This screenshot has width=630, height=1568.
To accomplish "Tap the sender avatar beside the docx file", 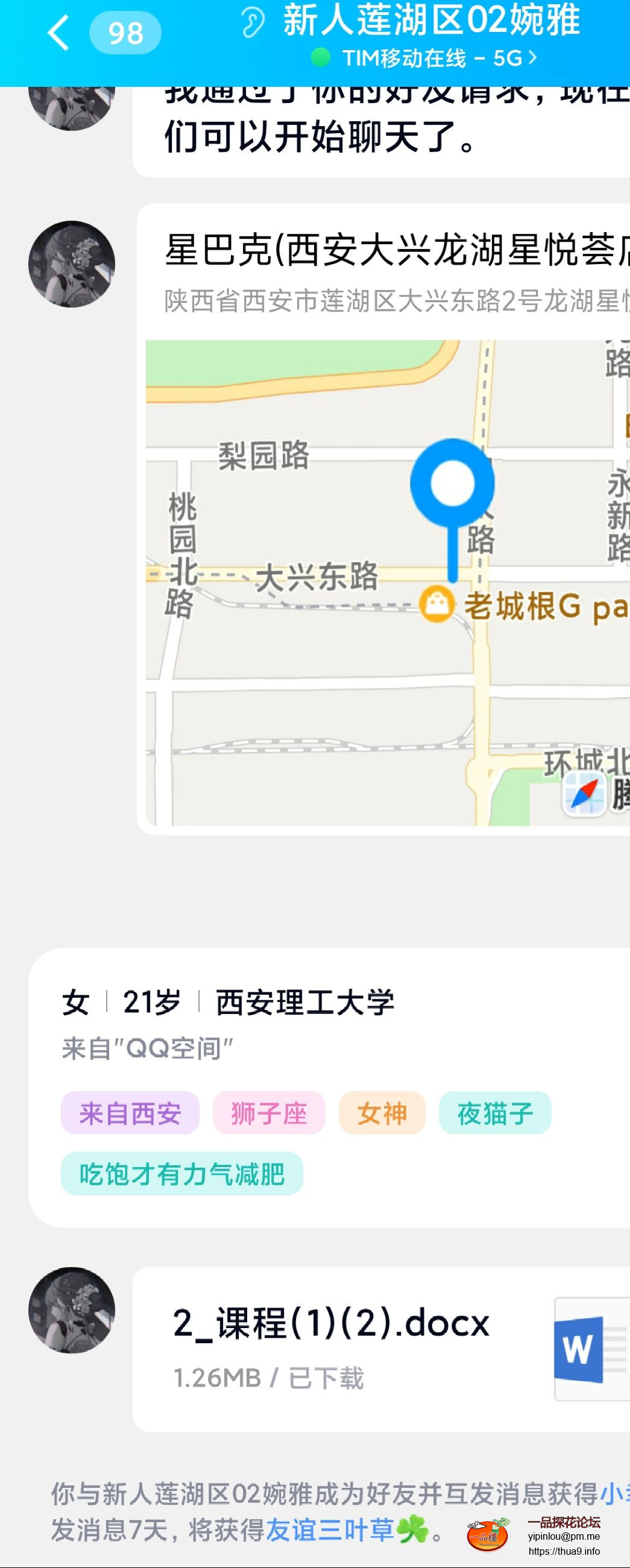I will point(72,1310).
